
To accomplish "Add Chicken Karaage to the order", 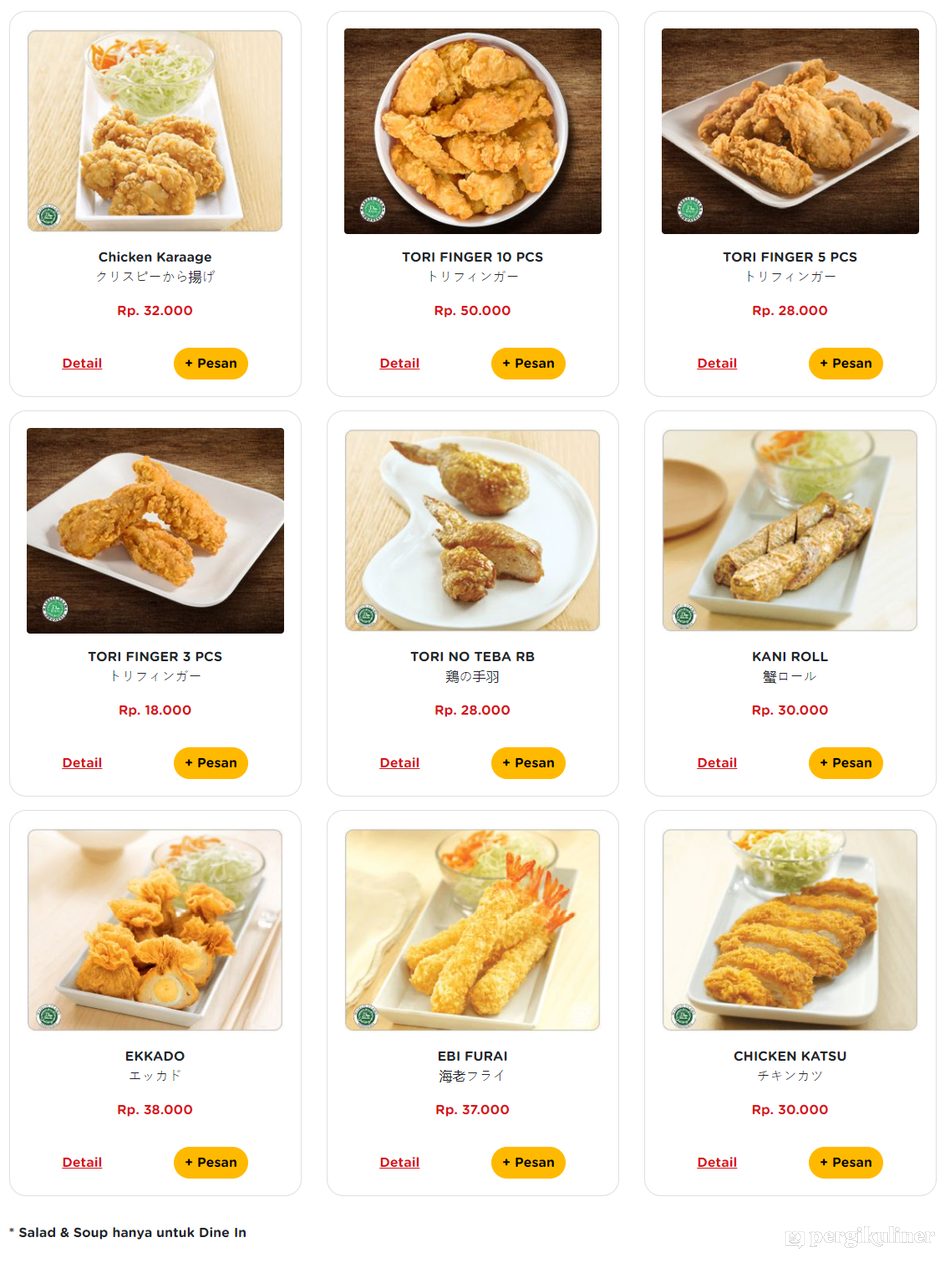I will pos(210,364).
